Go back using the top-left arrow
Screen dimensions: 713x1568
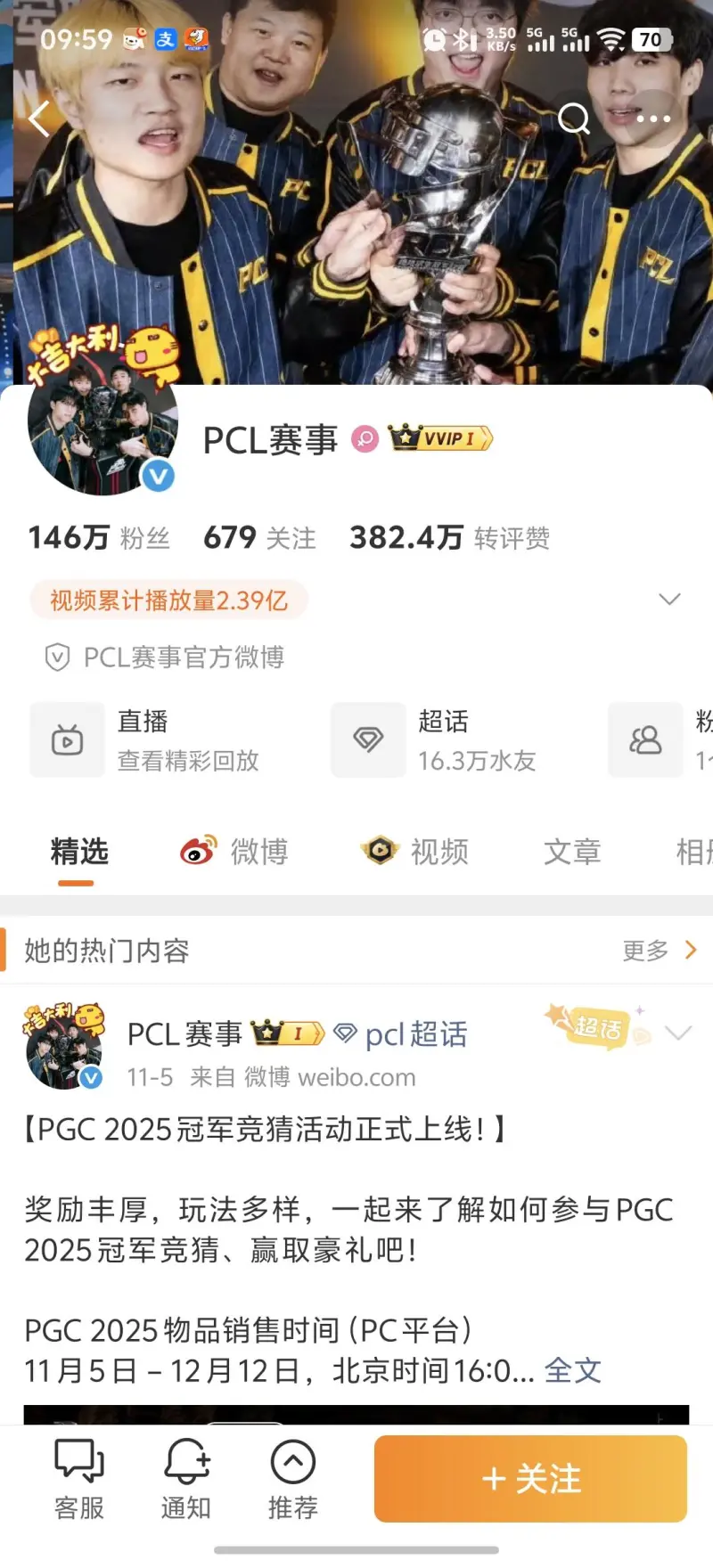[x=39, y=118]
